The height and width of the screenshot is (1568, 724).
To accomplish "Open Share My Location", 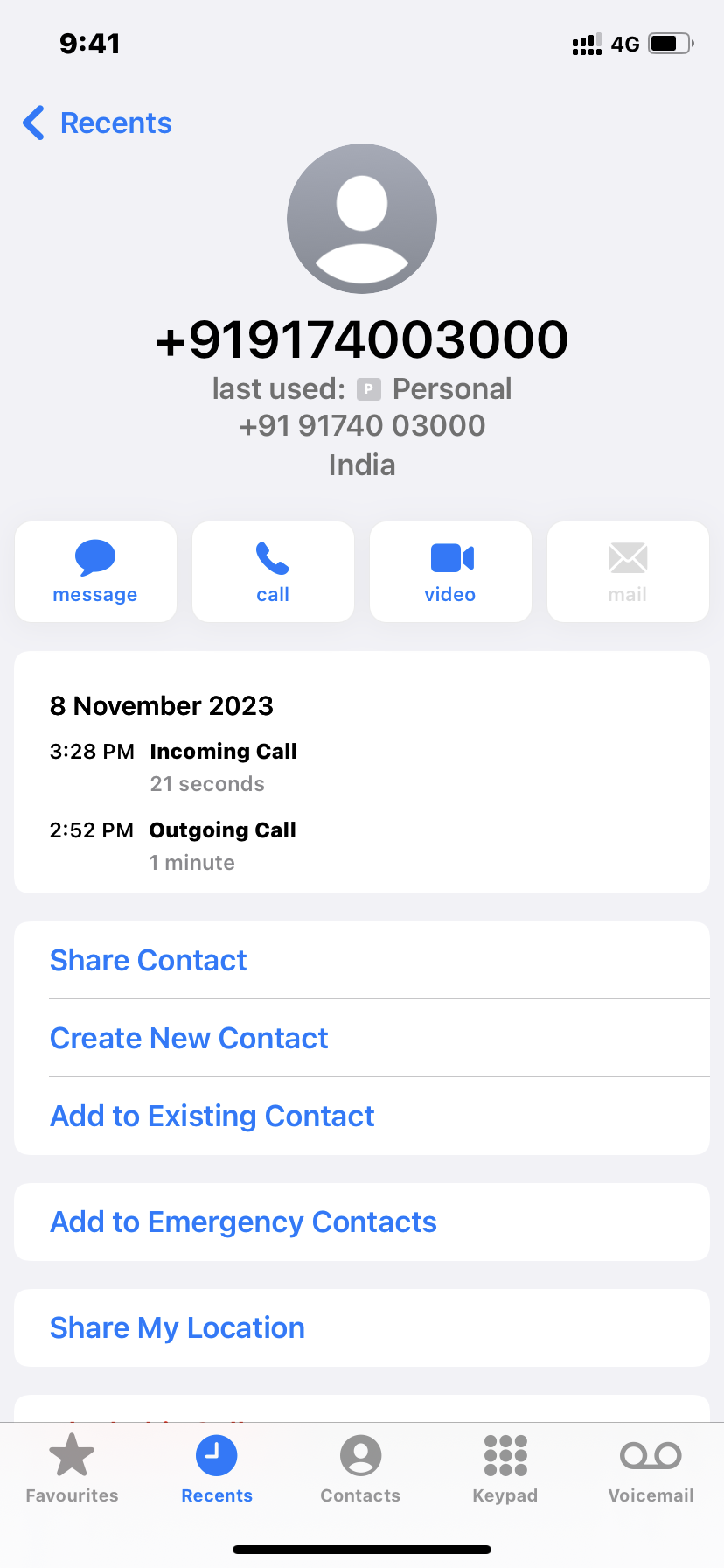I will (x=178, y=1328).
